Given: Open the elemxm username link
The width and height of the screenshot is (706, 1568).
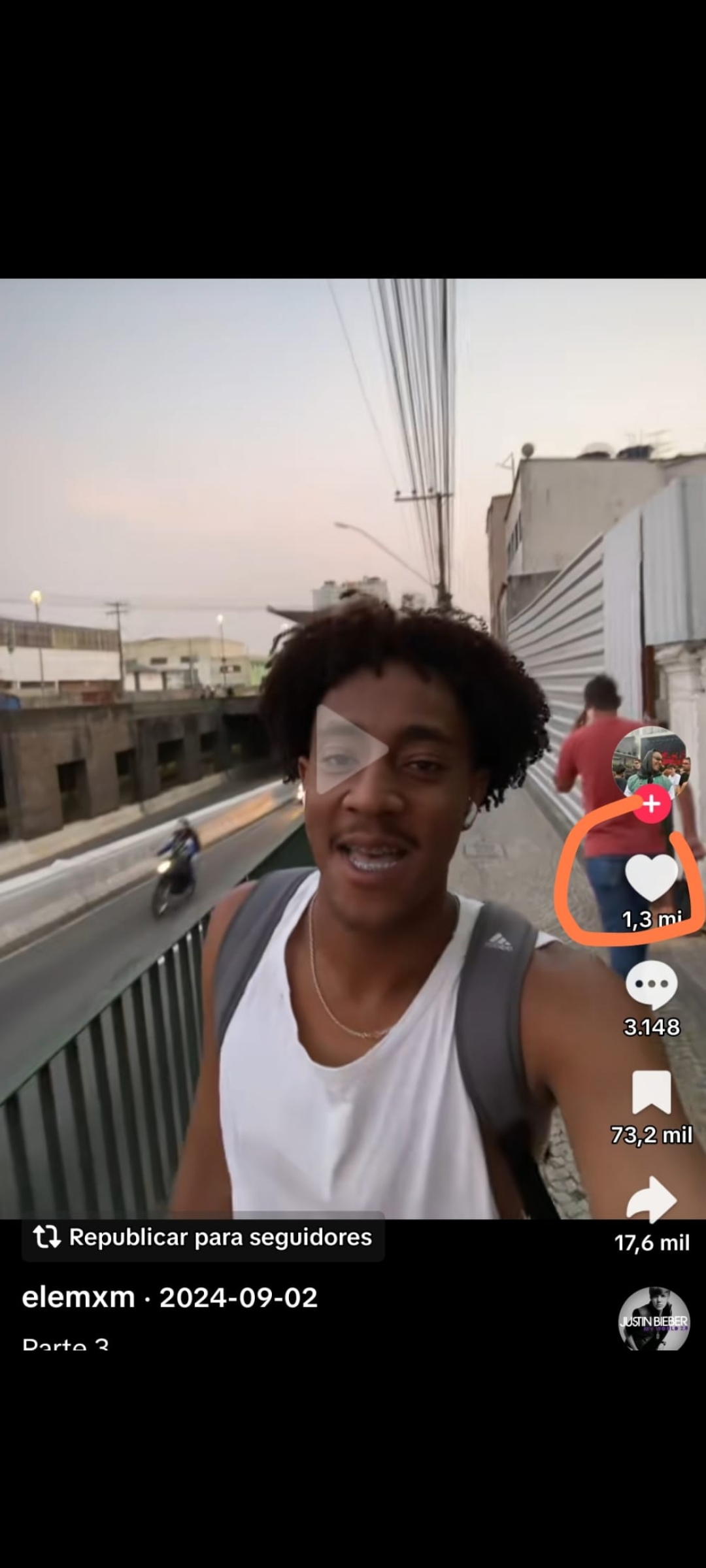Looking at the screenshot, I should coord(78,1297).
